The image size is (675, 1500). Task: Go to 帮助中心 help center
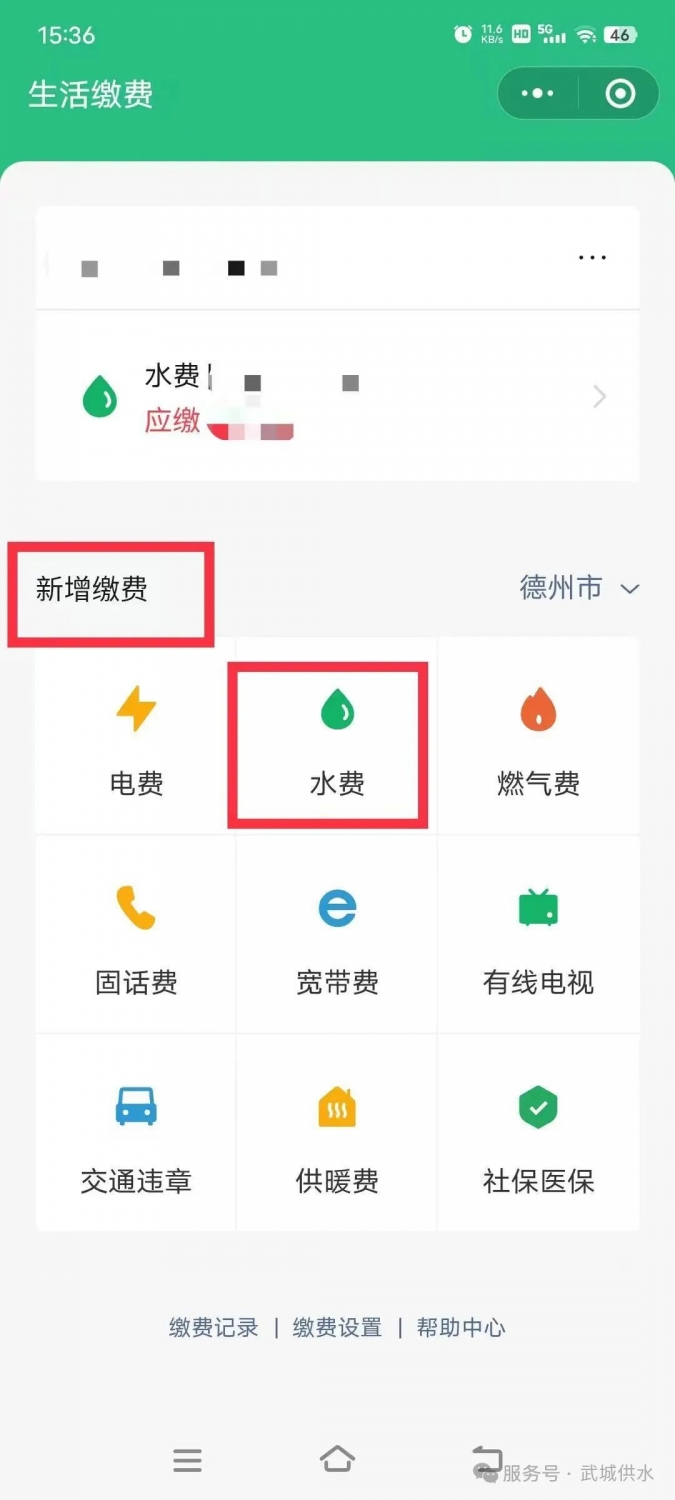461,1328
